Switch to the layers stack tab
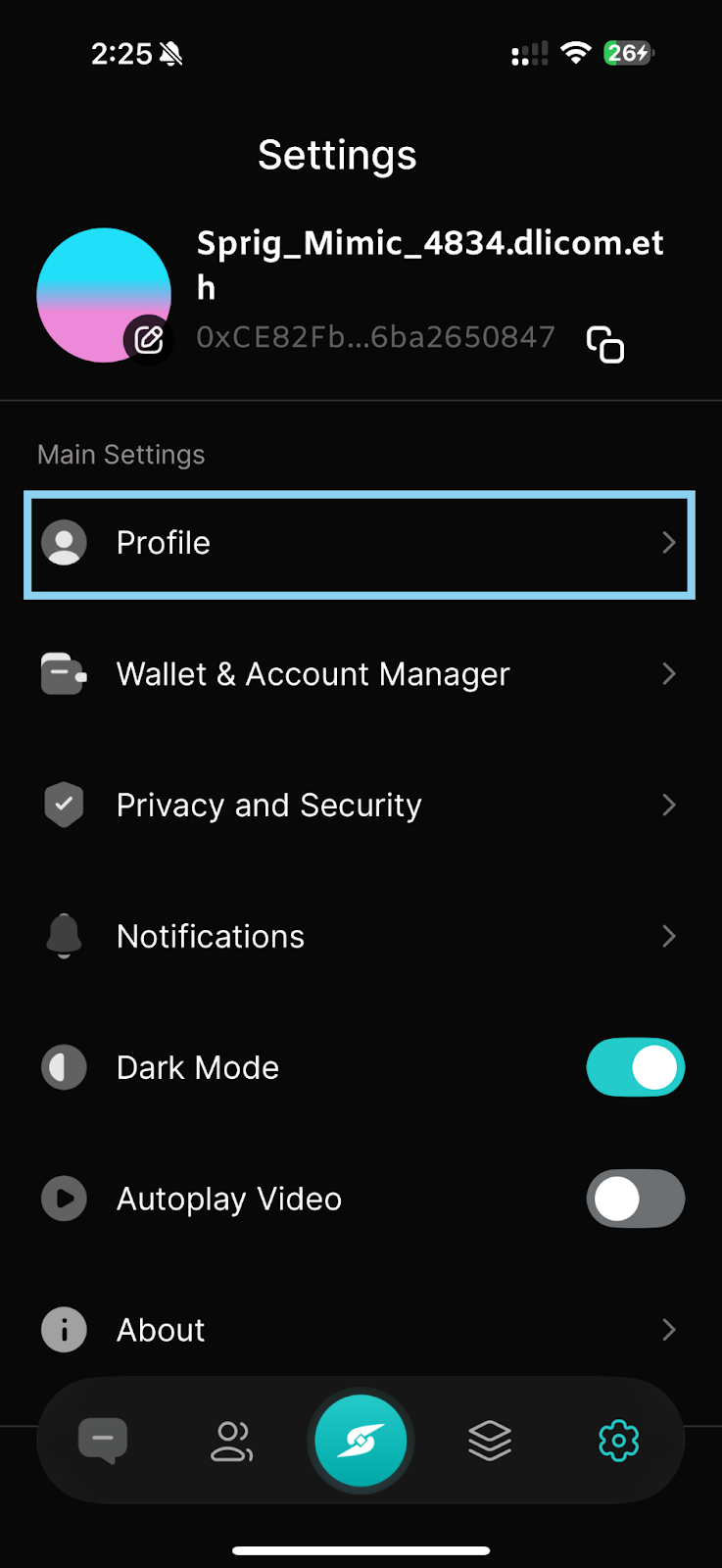The height and width of the screenshot is (1568, 722). 490,1441
